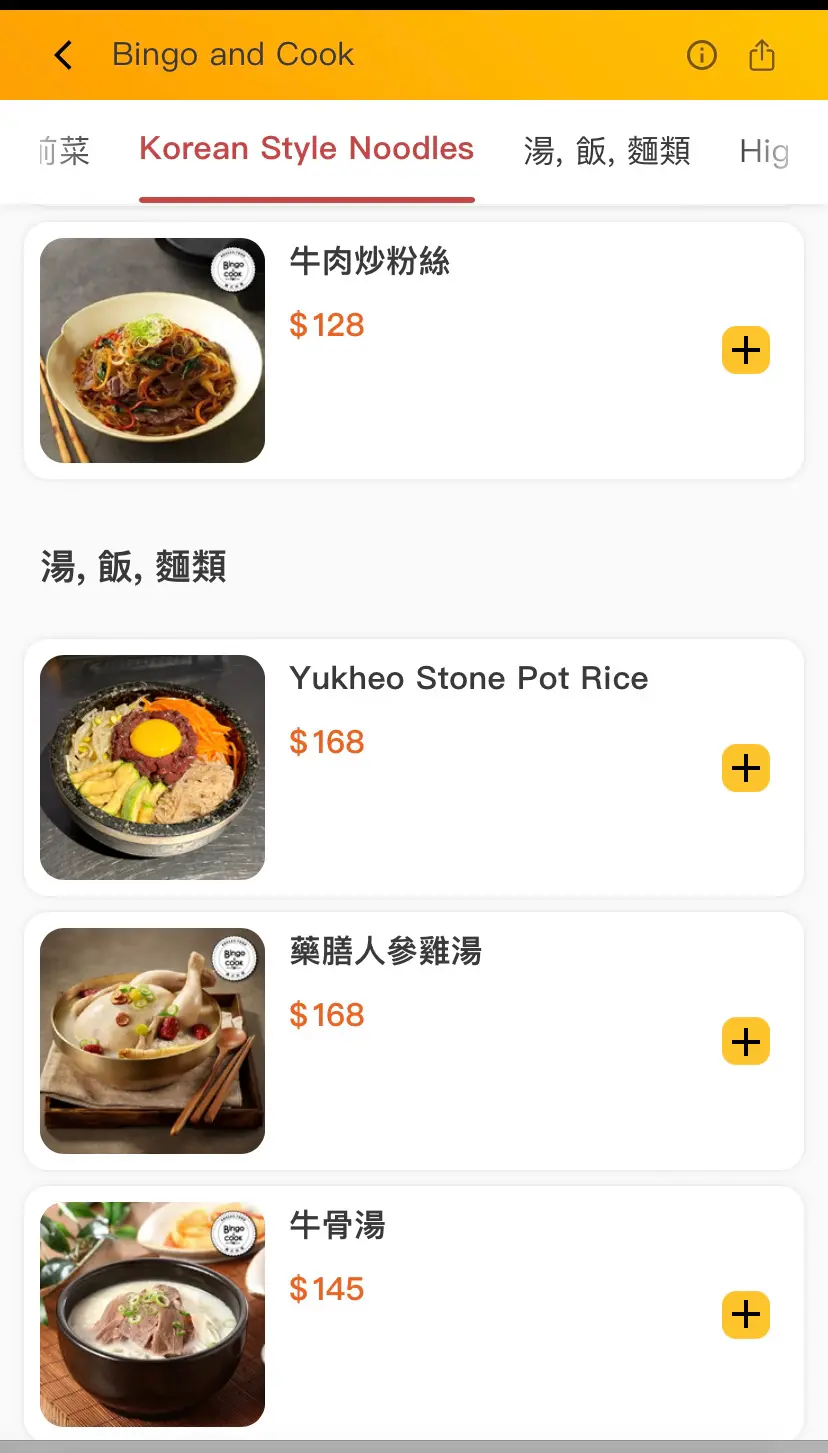828x1453 pixels.
Task: Switch to the 湯, 飯, 麵類 tab
Action: click(607, 151)
